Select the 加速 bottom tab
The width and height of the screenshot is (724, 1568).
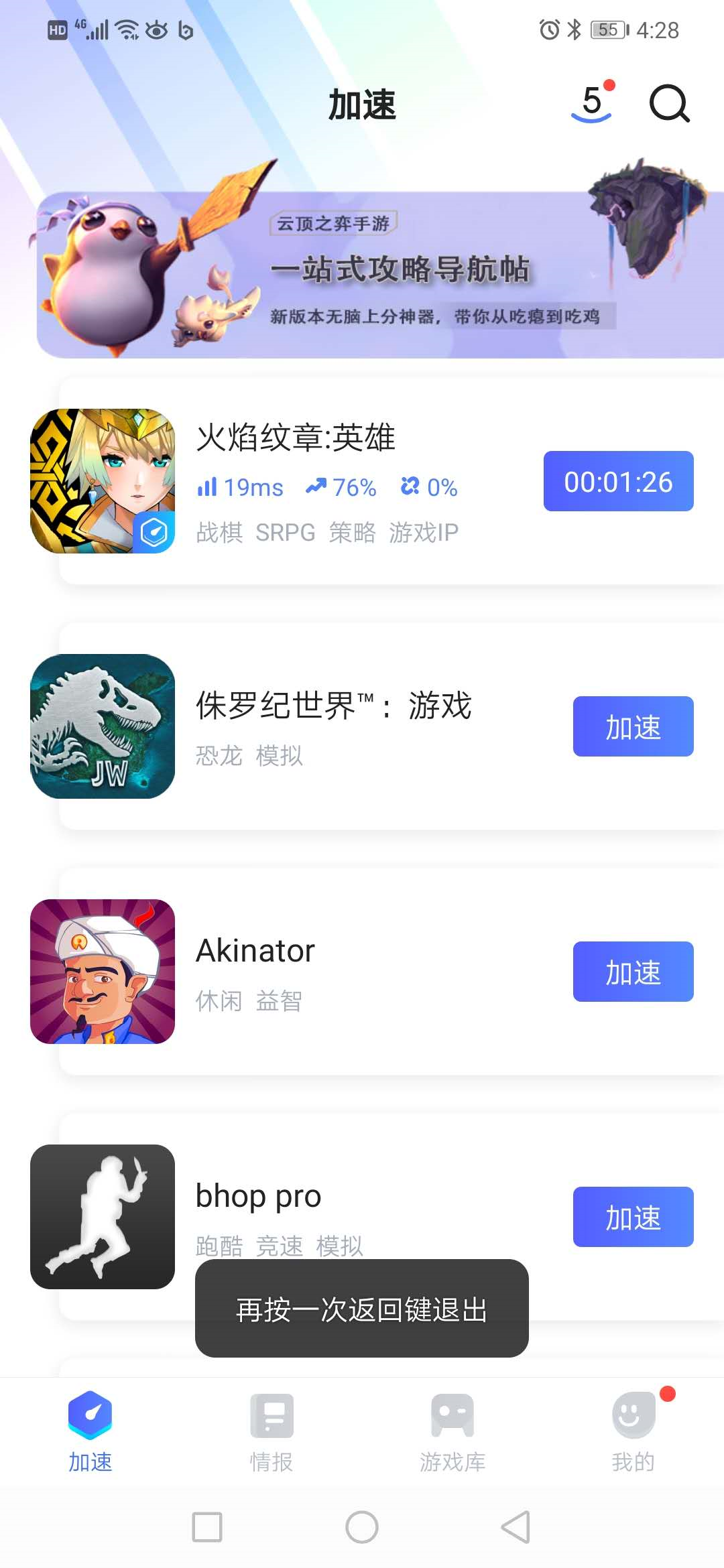(90, 1431)
